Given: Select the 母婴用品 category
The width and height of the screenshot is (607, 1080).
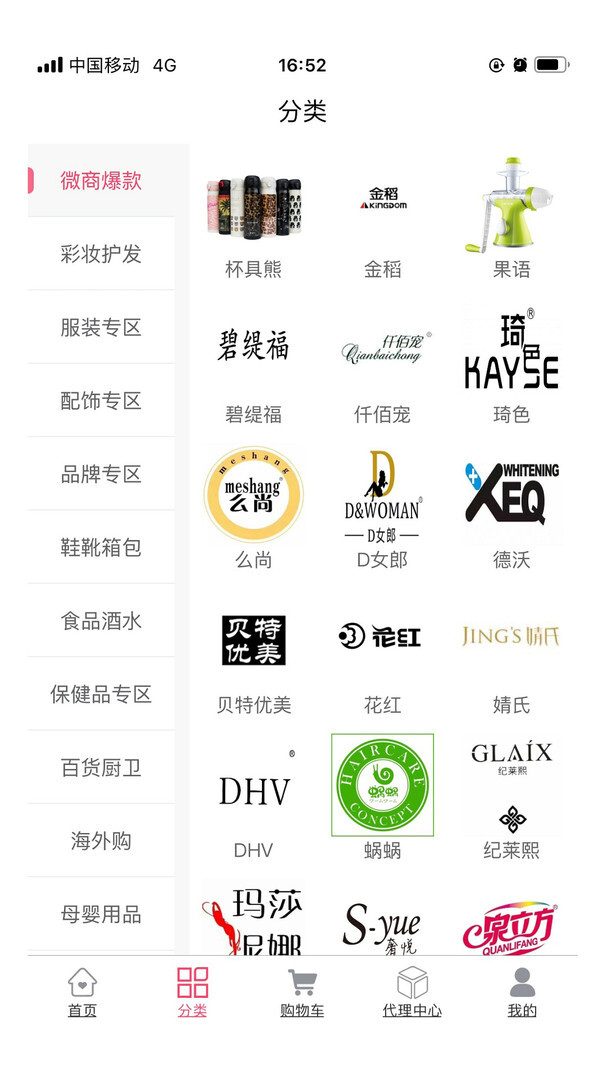Looking at the screenshot, I should click(x=101, y=914).
